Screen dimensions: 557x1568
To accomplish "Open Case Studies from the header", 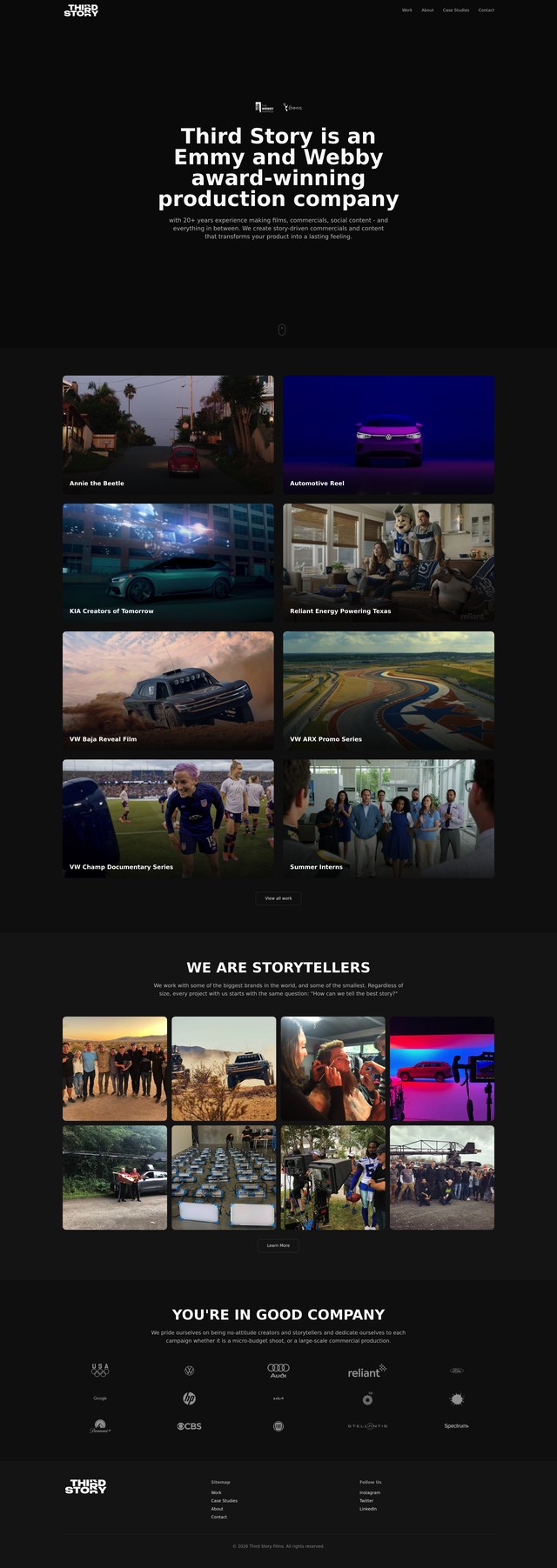I will tap(455, 10).
